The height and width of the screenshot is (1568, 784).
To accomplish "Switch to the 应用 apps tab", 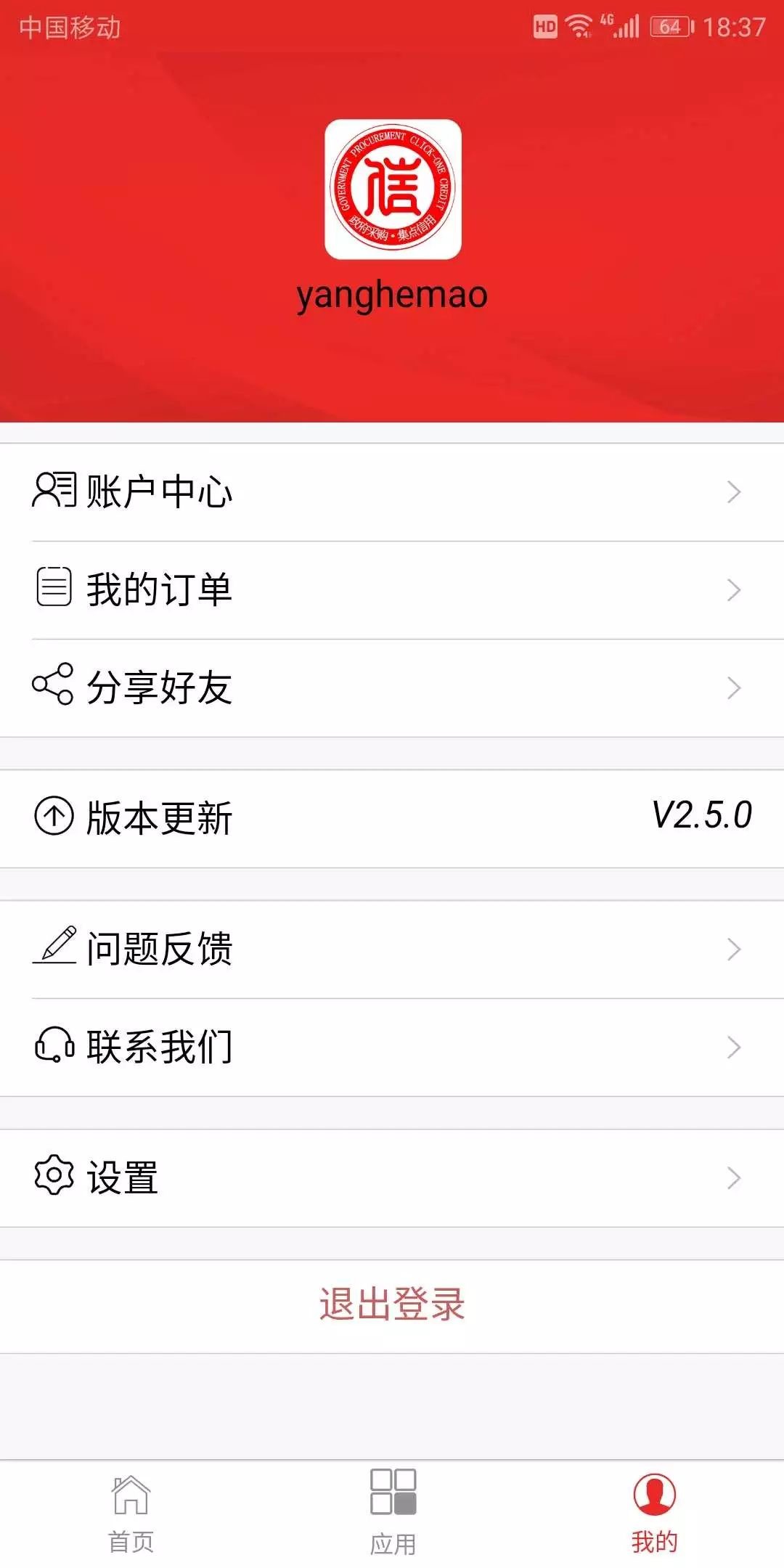I will click(x=393, y=1514).
